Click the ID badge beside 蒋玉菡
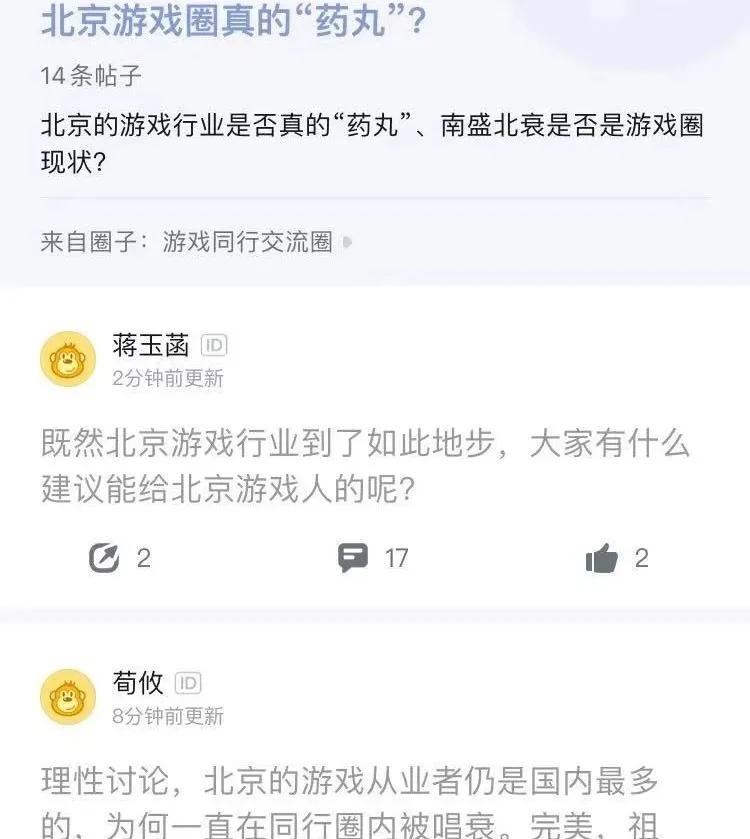Viewport: 750px width, 839px height. 215,346
